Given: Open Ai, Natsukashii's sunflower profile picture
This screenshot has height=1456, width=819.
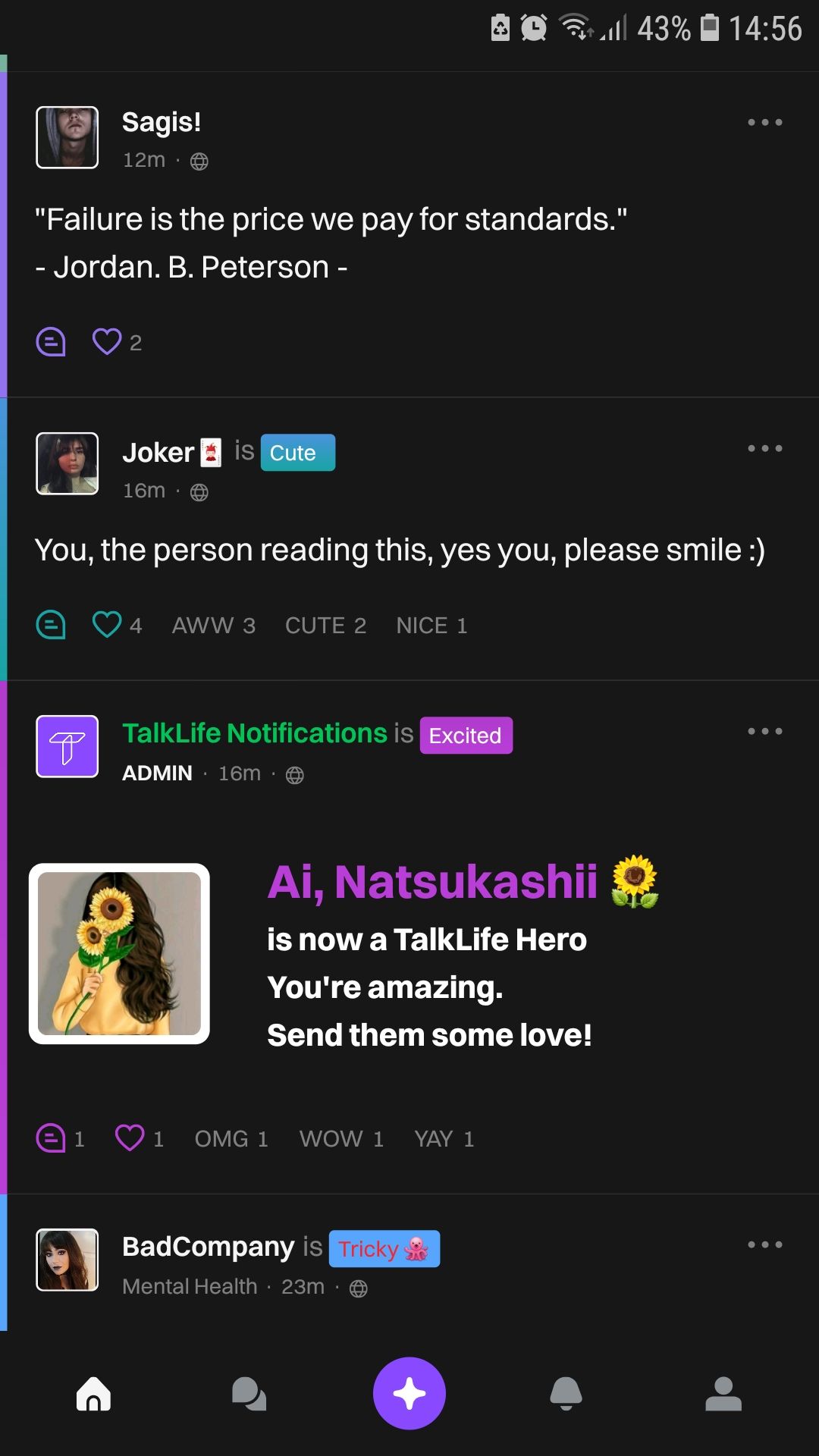Looking at the screenshot, I should [x=119, y=953].
